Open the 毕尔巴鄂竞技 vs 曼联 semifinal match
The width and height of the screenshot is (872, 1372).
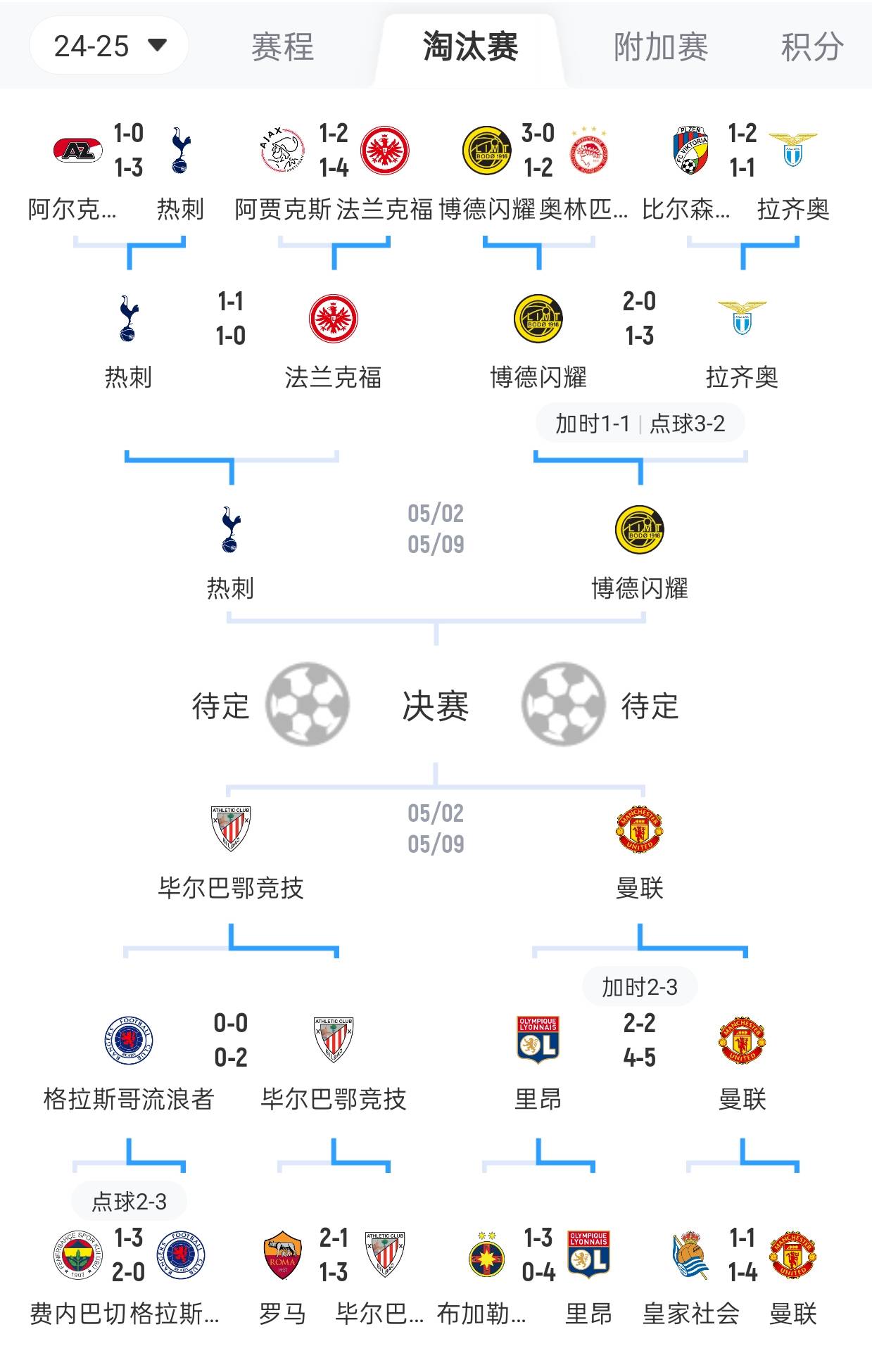pos(436,830)
